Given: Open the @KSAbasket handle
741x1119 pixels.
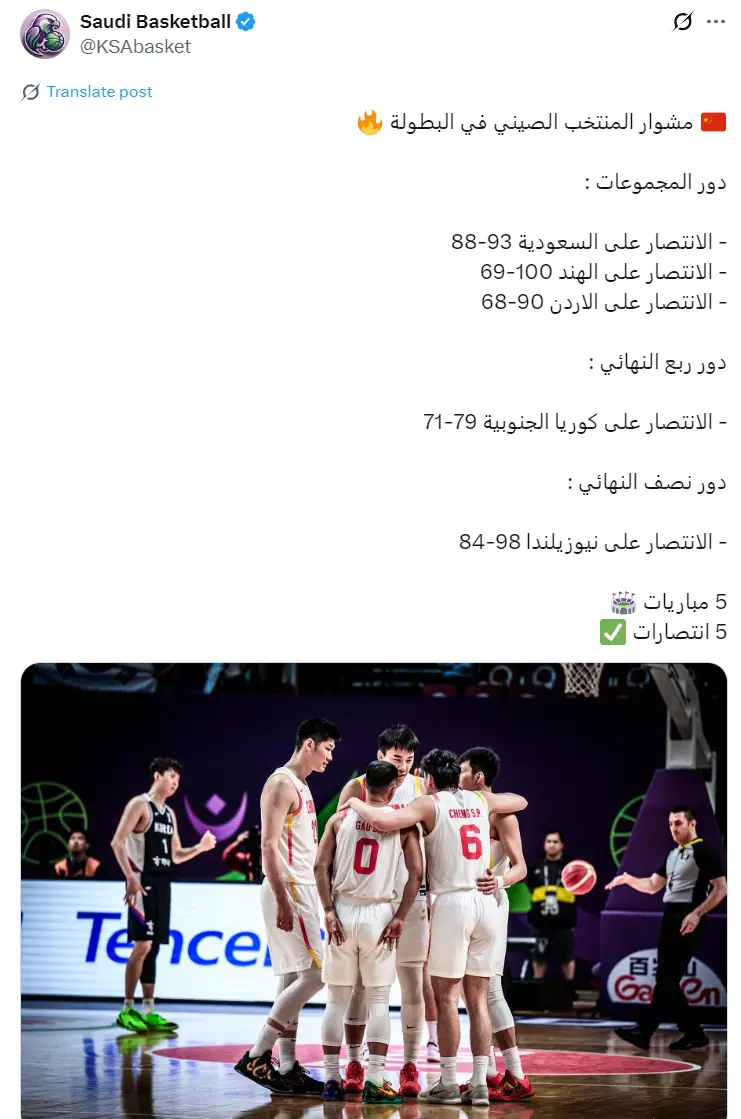Looking at the screenshot, I should point(135,46).
